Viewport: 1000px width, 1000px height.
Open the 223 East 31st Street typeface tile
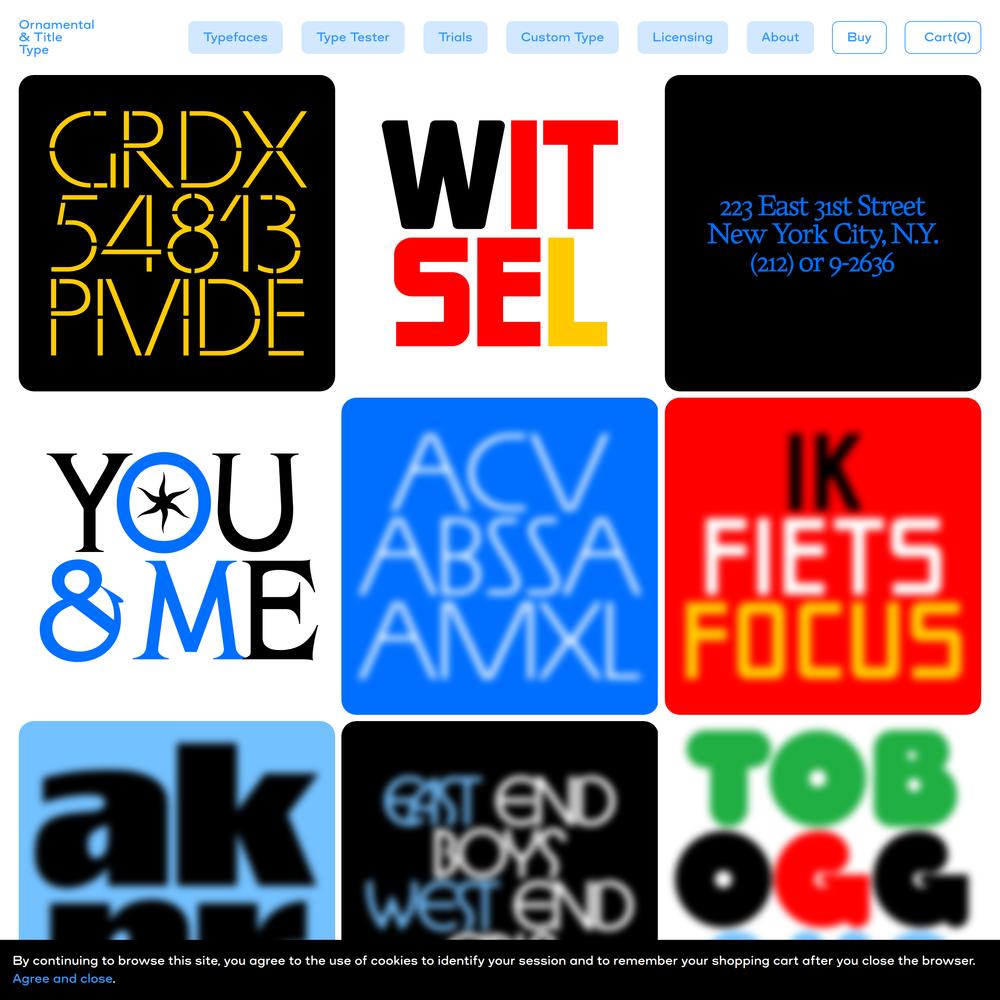point(823,233)
